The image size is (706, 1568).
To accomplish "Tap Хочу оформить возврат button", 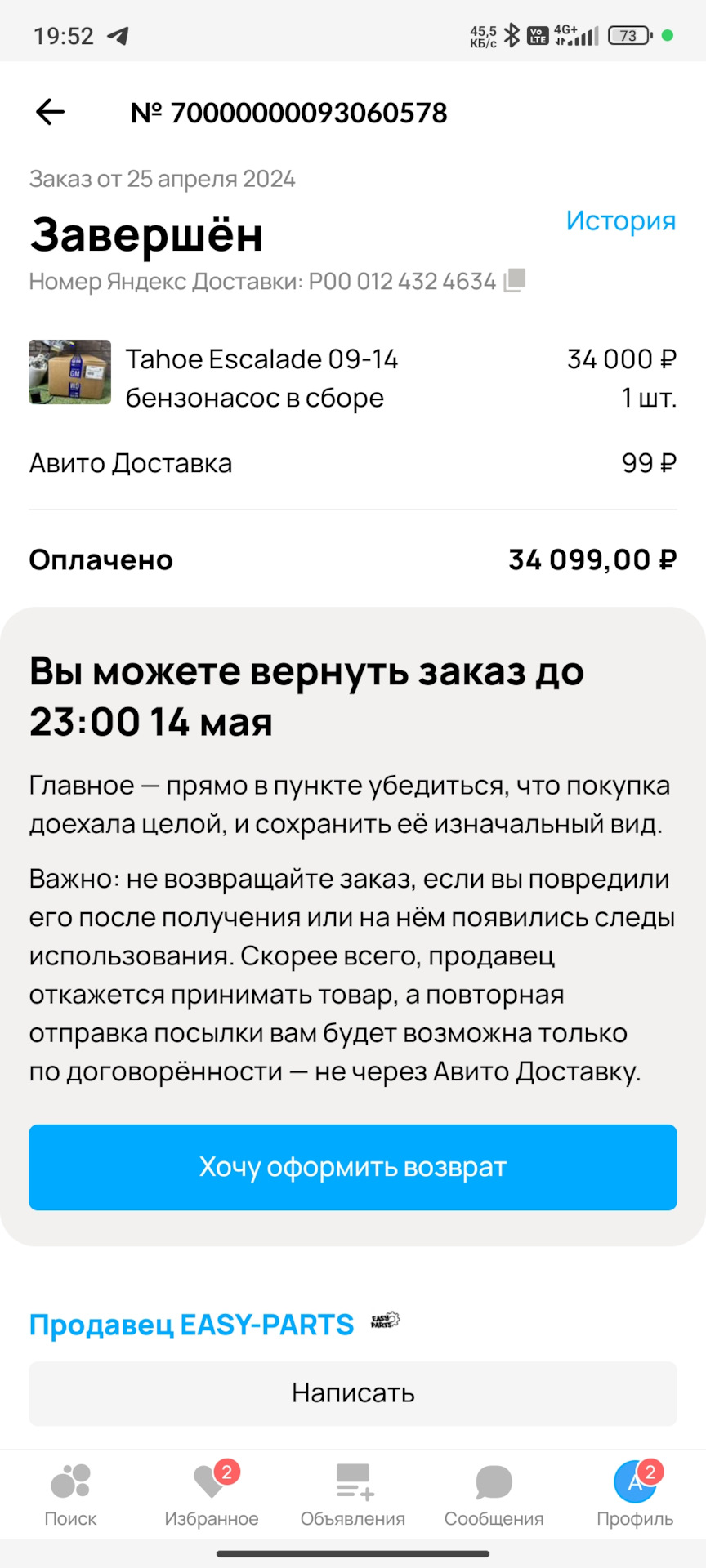I will pos(353,1167).
